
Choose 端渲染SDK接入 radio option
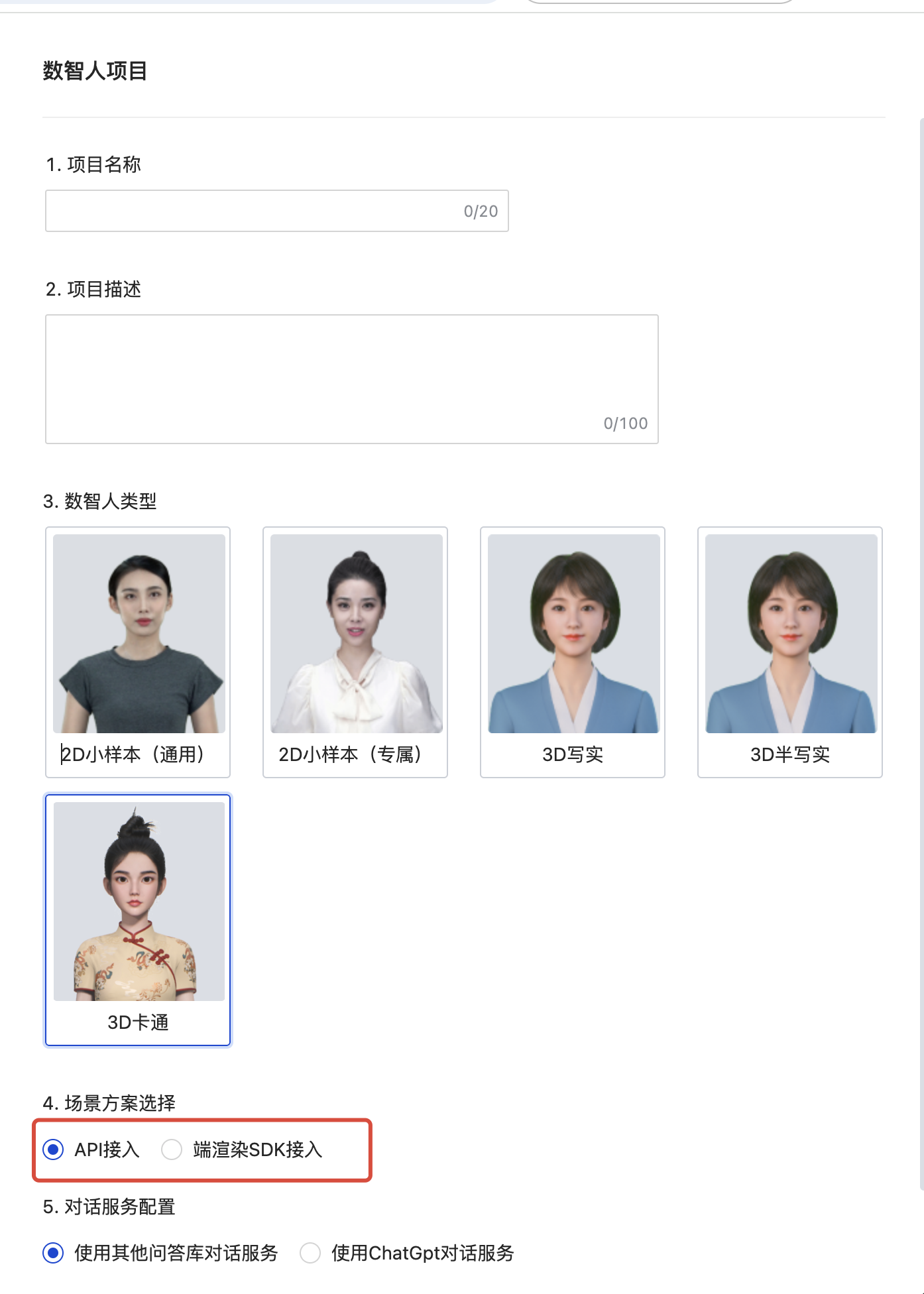tap(172, 1149)
